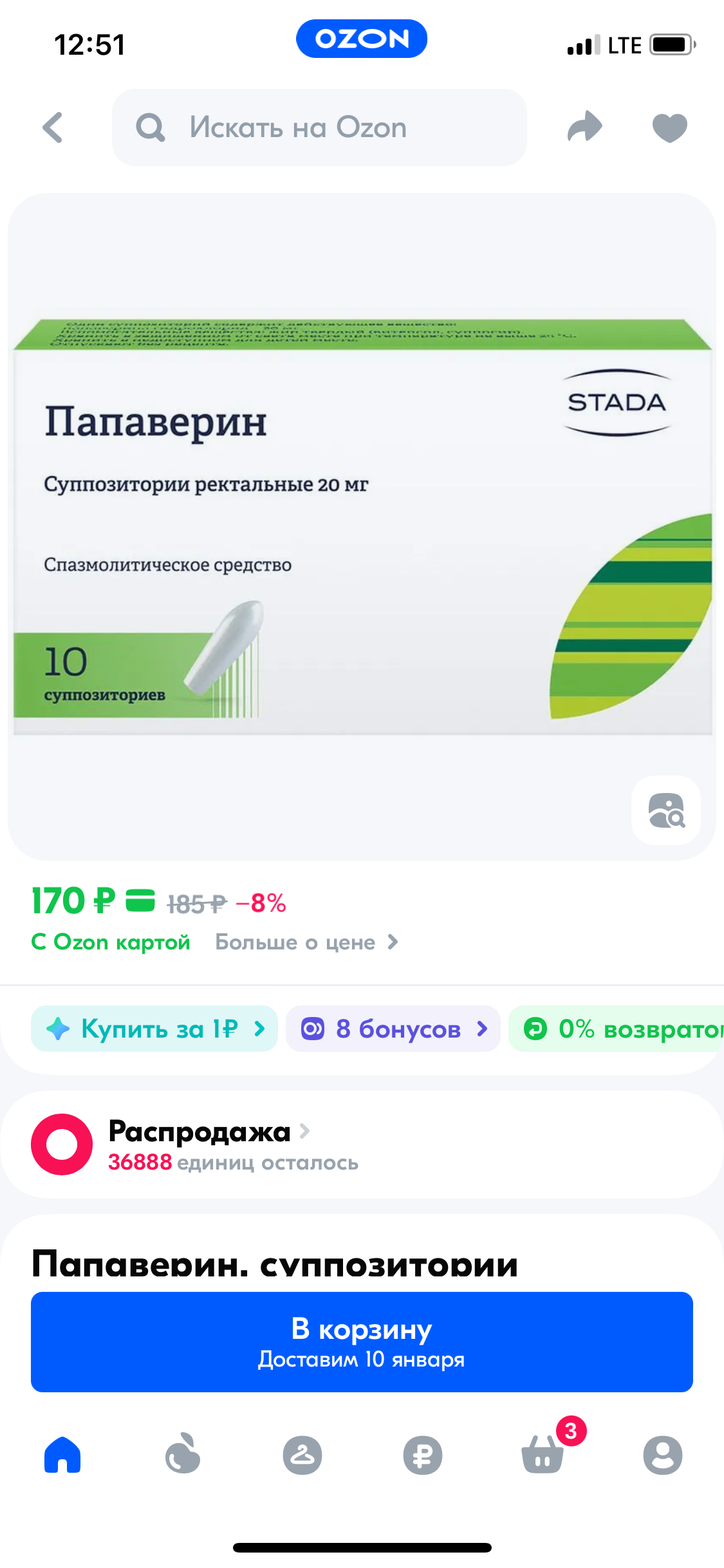724x1568 pixels.
Task: Add to cart with 'В корзину'
Action: click(x=362, y=1341)
